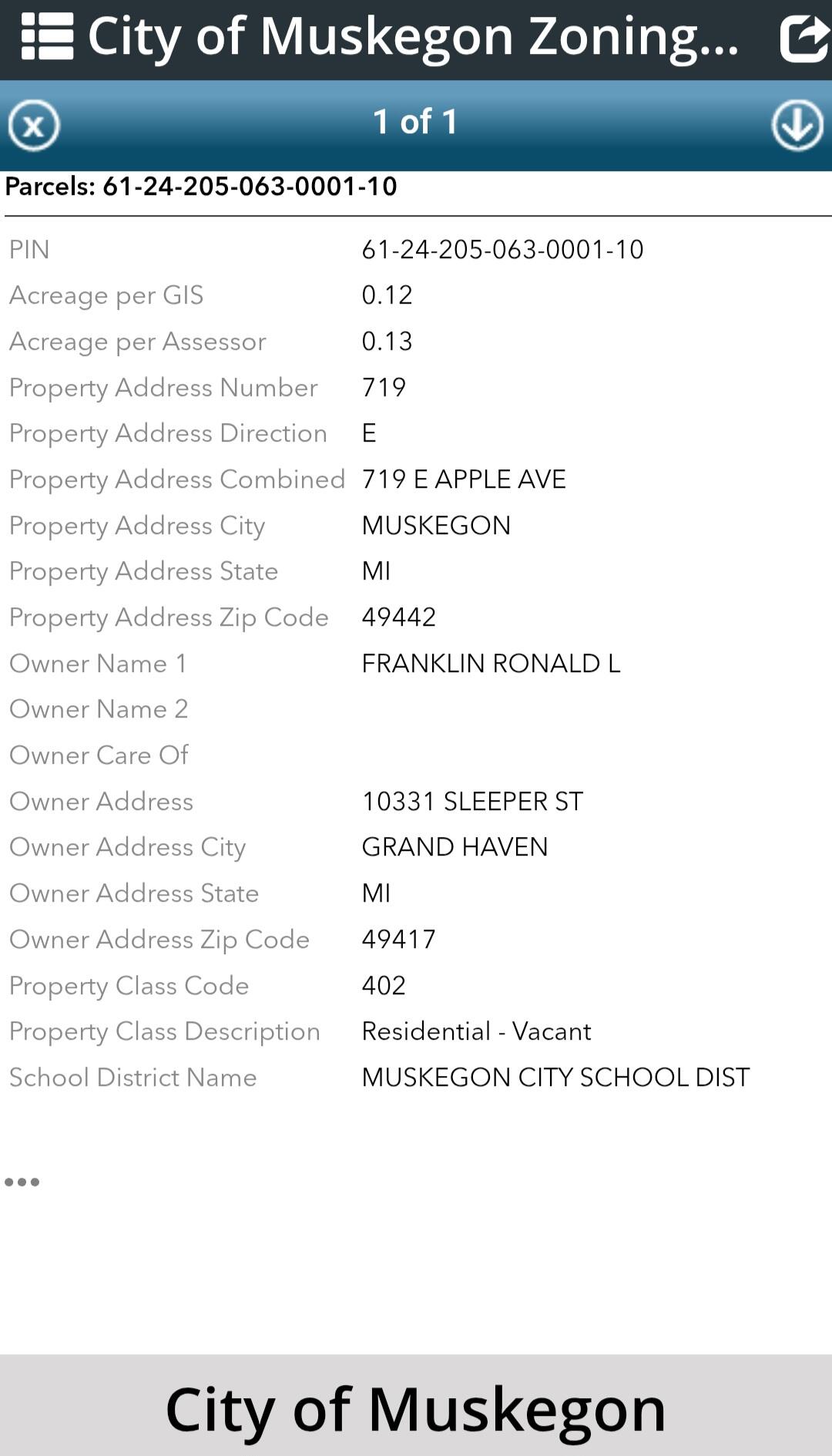The width and height of the screenshot is (832, 1456).
Task: Tap the down arrow to collapse panel
Action: pos(797,125)
